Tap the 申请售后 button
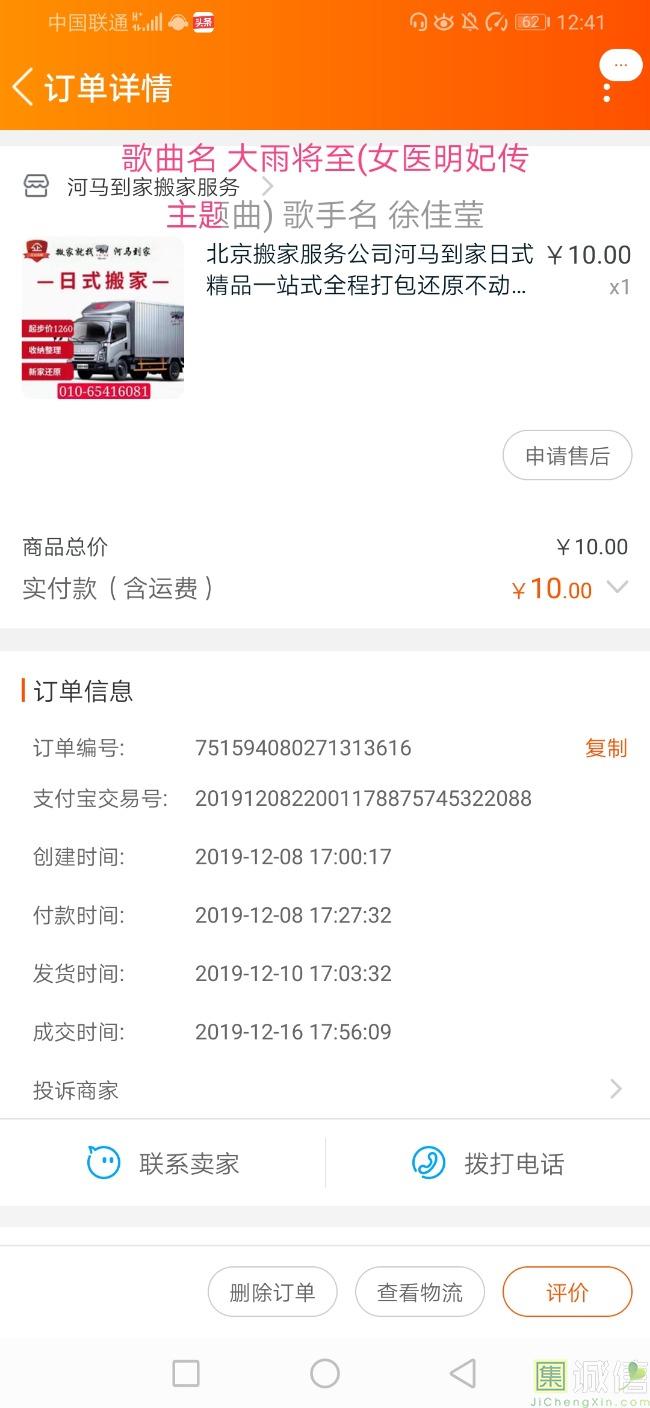This screenshot has width=650, height=1408. point(567,456)
